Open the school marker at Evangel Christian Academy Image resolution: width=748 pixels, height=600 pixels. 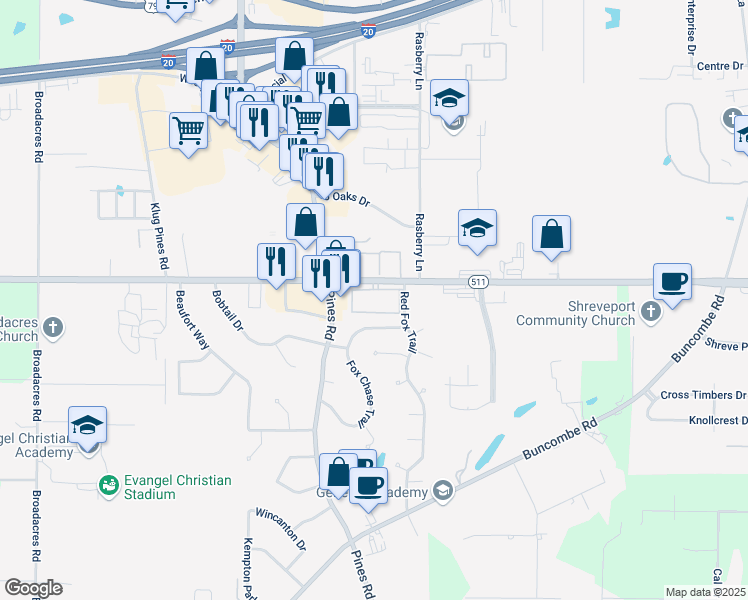tap(87, 426)
